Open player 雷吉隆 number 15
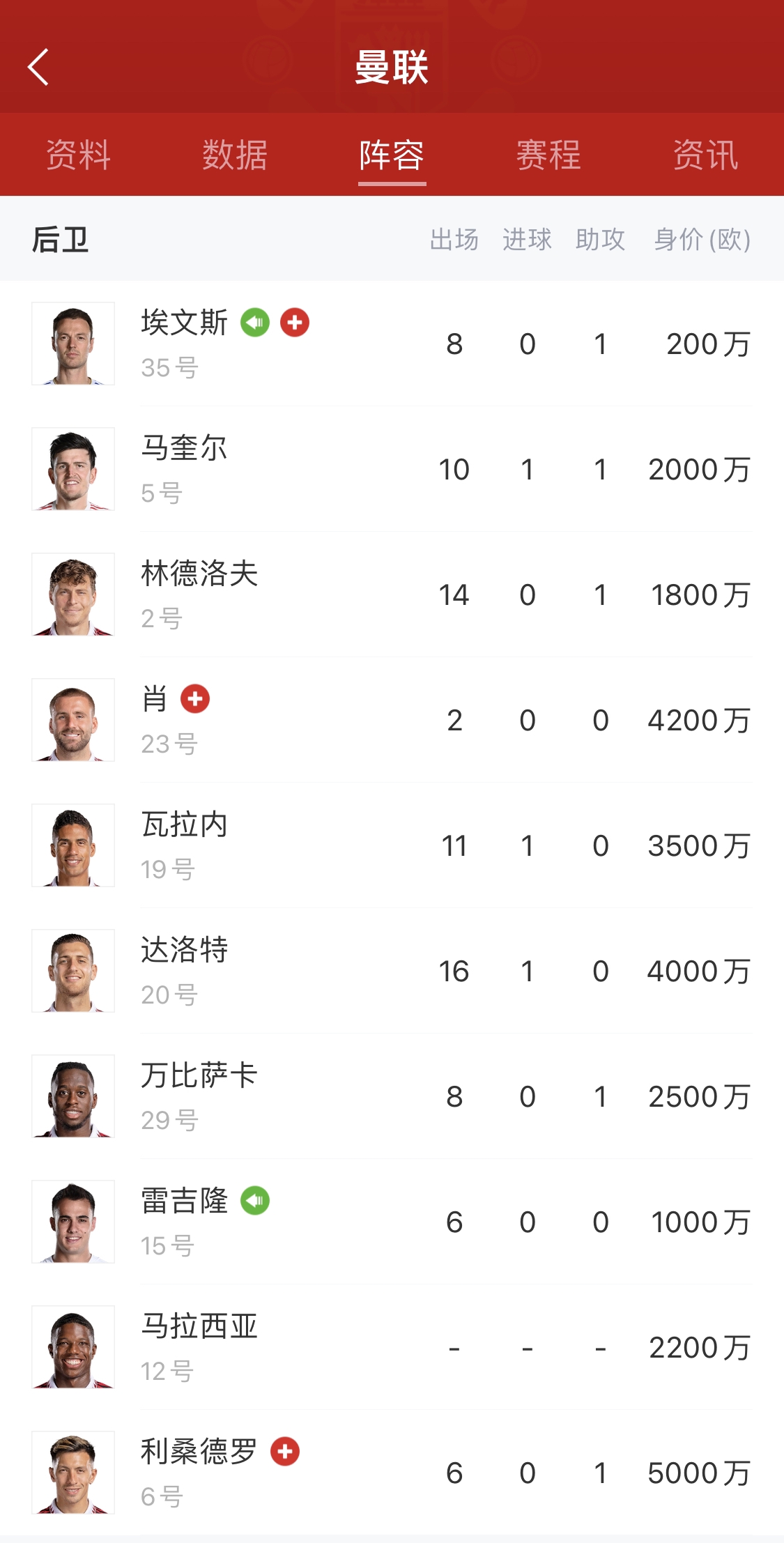 183,1222
